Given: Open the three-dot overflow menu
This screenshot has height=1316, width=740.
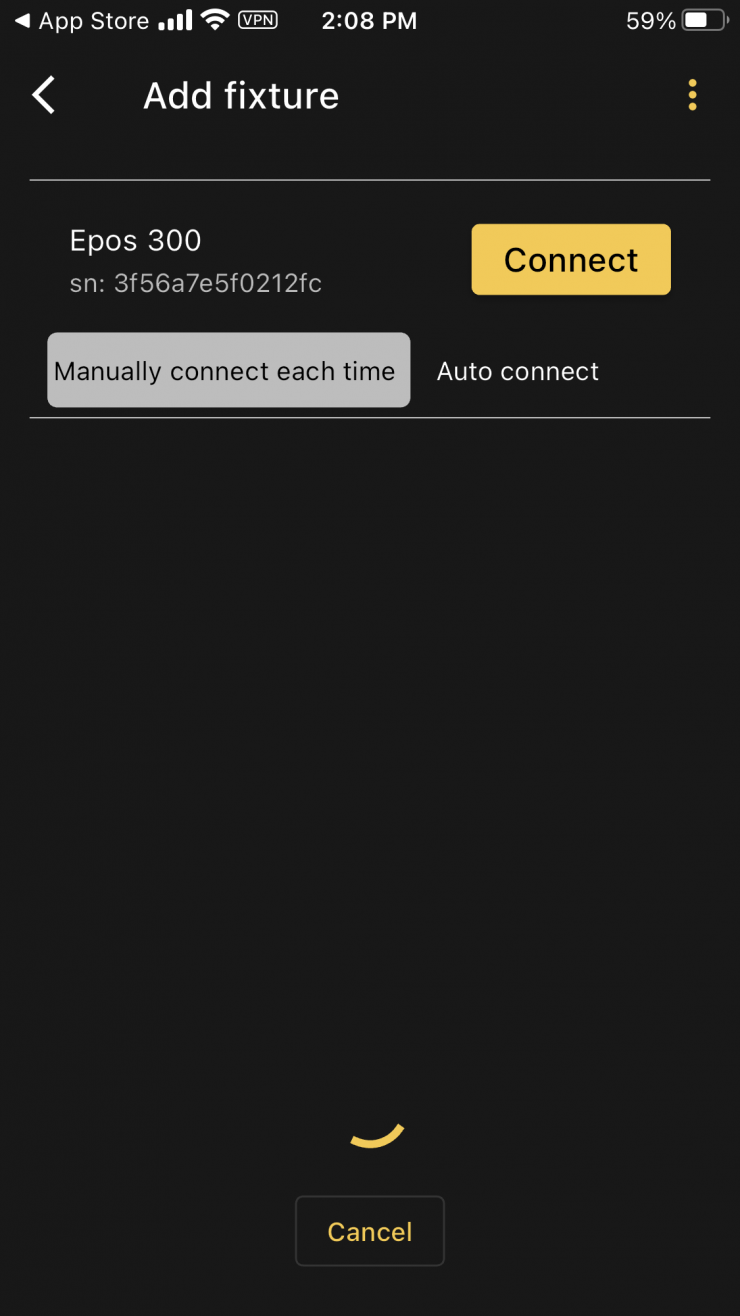Looking at the screenshot, I should point(692,96).
